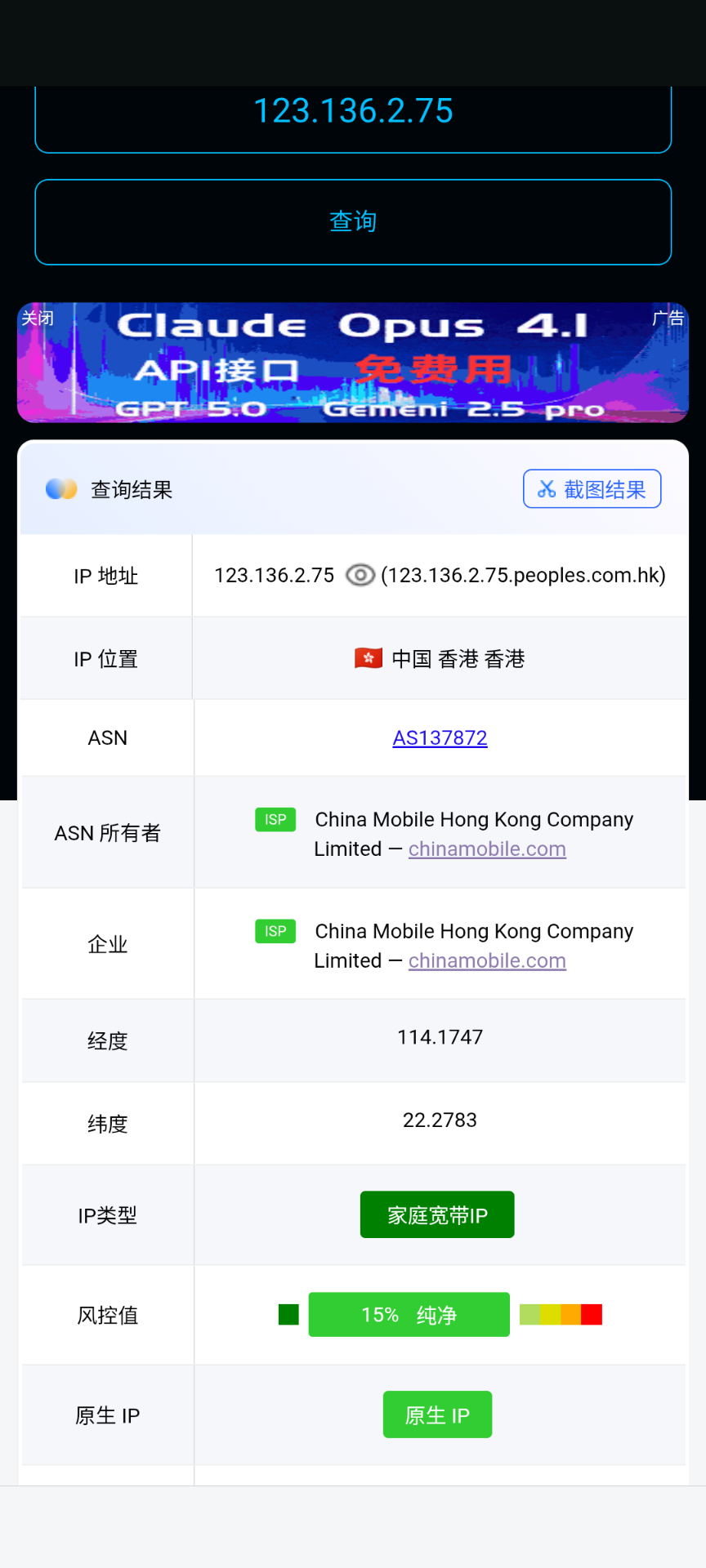Screen dimensions: 706x1568
Task: Tap the 查询 query button
Action: (353, 221)
